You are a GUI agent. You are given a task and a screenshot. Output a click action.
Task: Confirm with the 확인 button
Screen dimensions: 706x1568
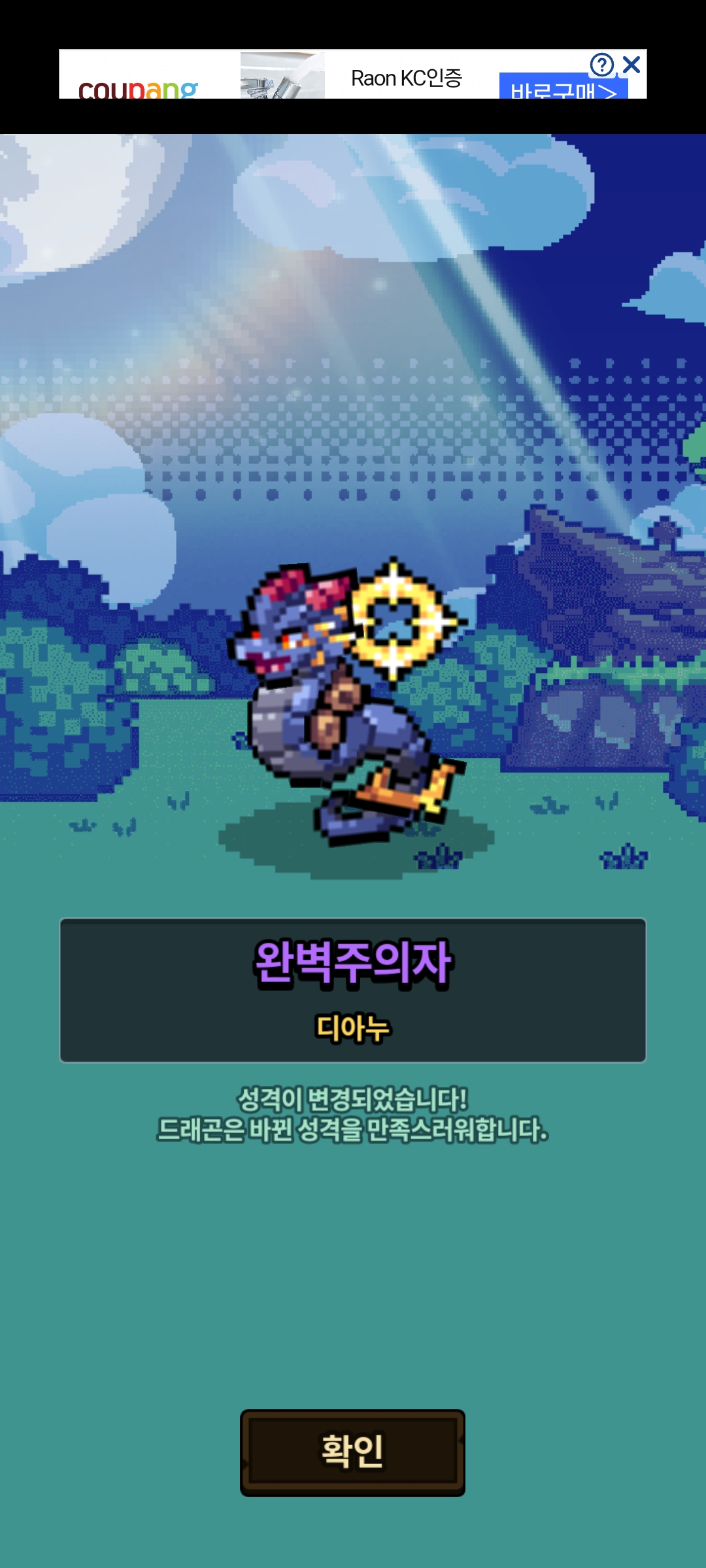[x=352, y=1452]
